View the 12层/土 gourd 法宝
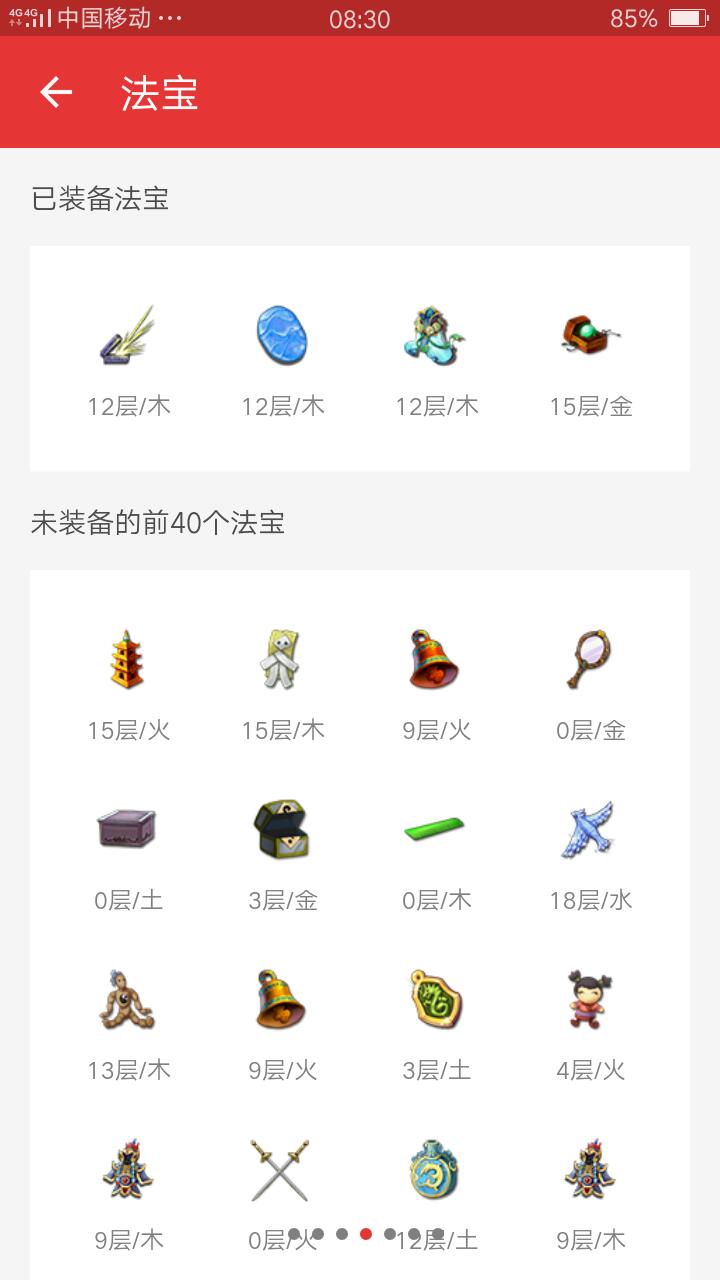 point(436,1170)
